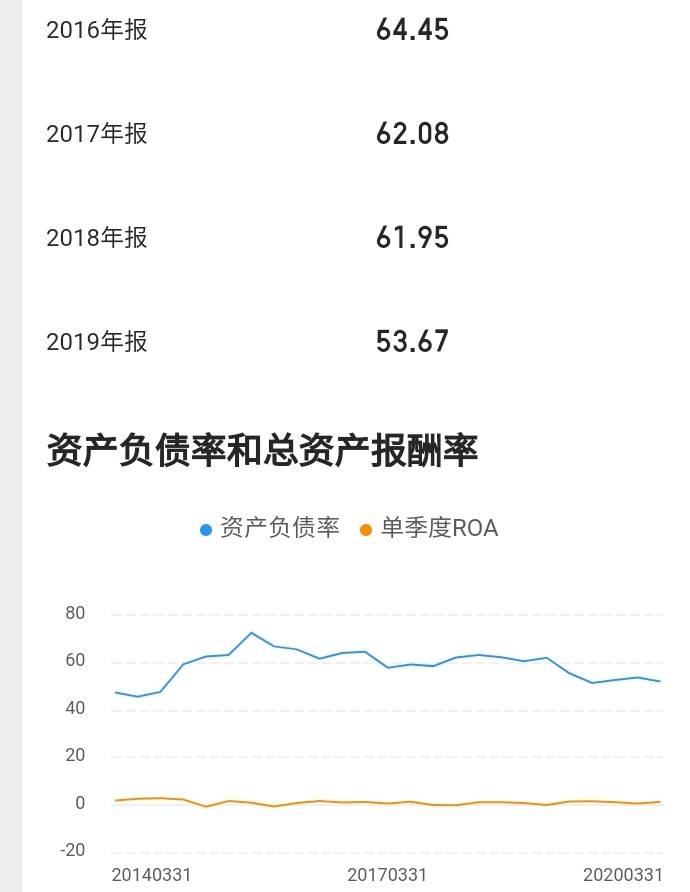Screen dimensions: 690x892
Task: Toggle the 单季度ROA series in the chart legend
Action: coord(429,528)
